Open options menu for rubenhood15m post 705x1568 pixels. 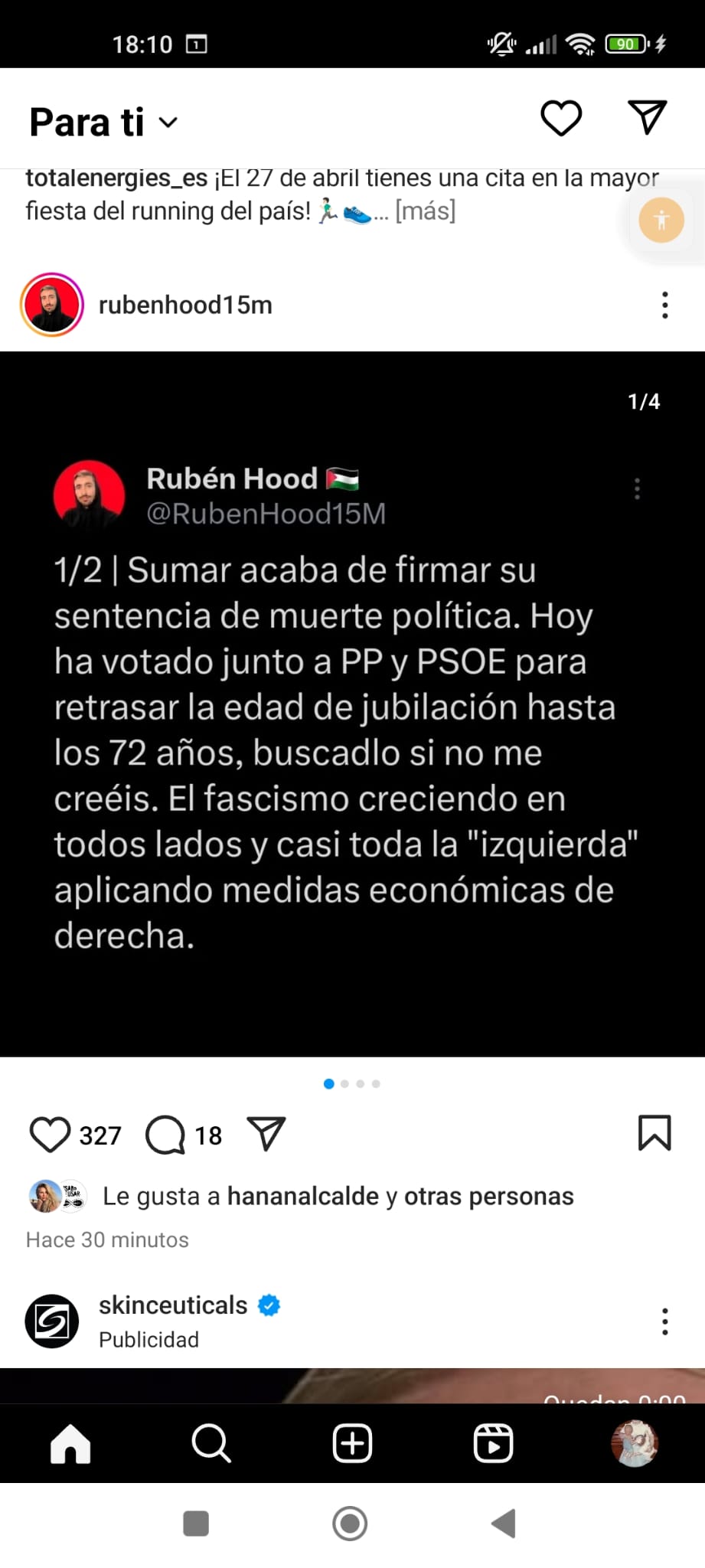tap(664, 305)
